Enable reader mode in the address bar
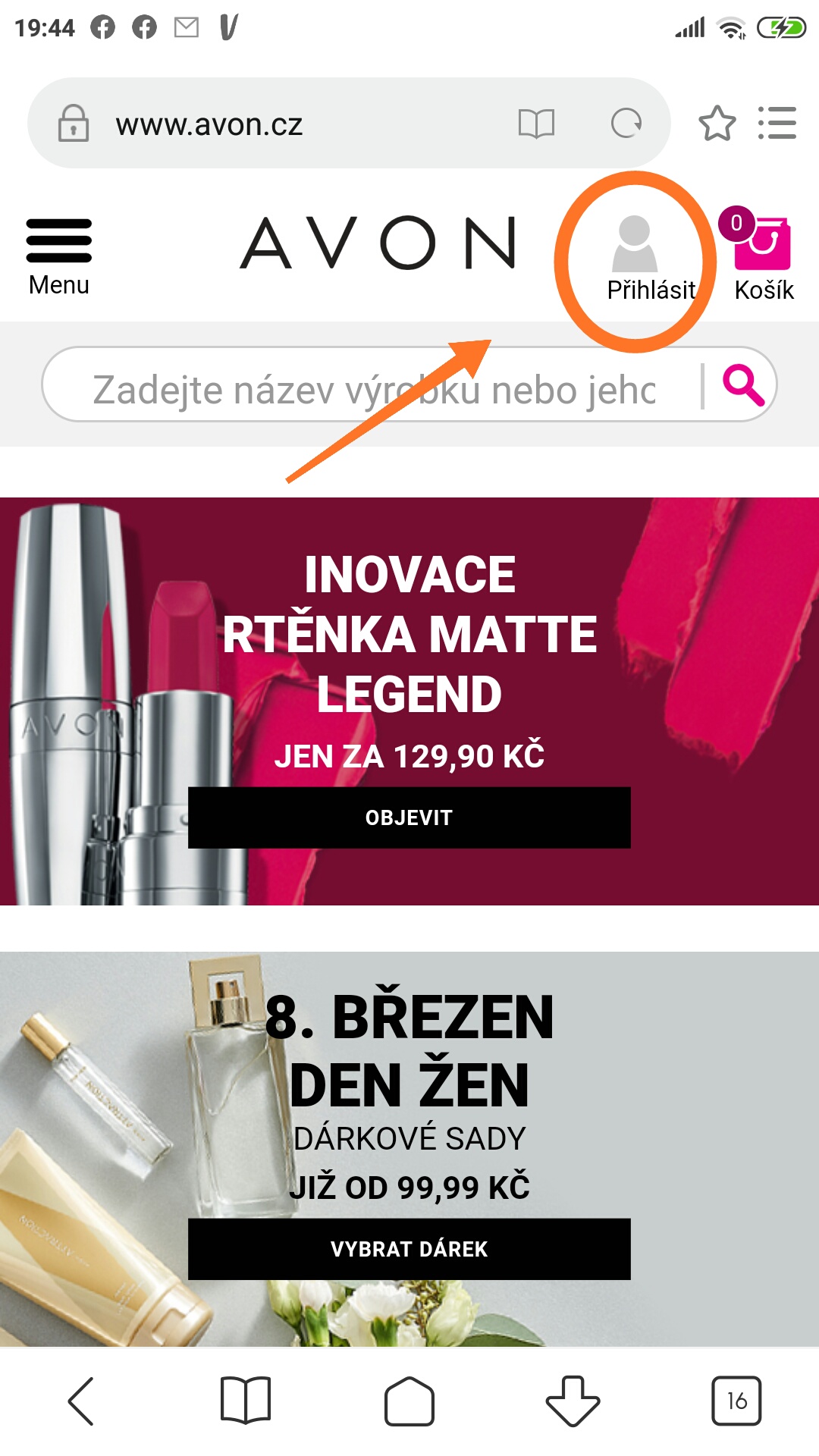This screenshot has height=1456, width=819. (x=536, y=124)
